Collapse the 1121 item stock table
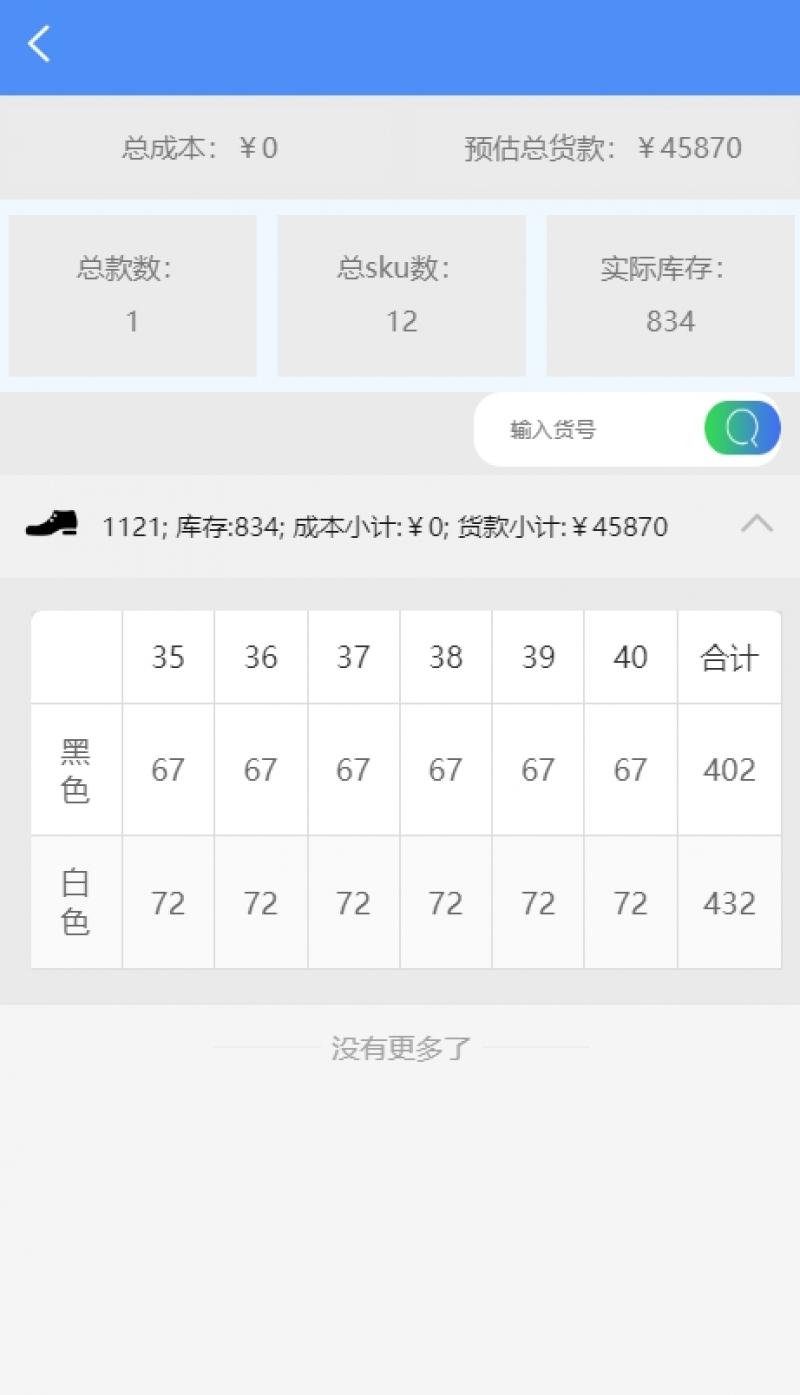Image resolution: width=800 pixels, height=1395 pixels. (x=757, y=524)
